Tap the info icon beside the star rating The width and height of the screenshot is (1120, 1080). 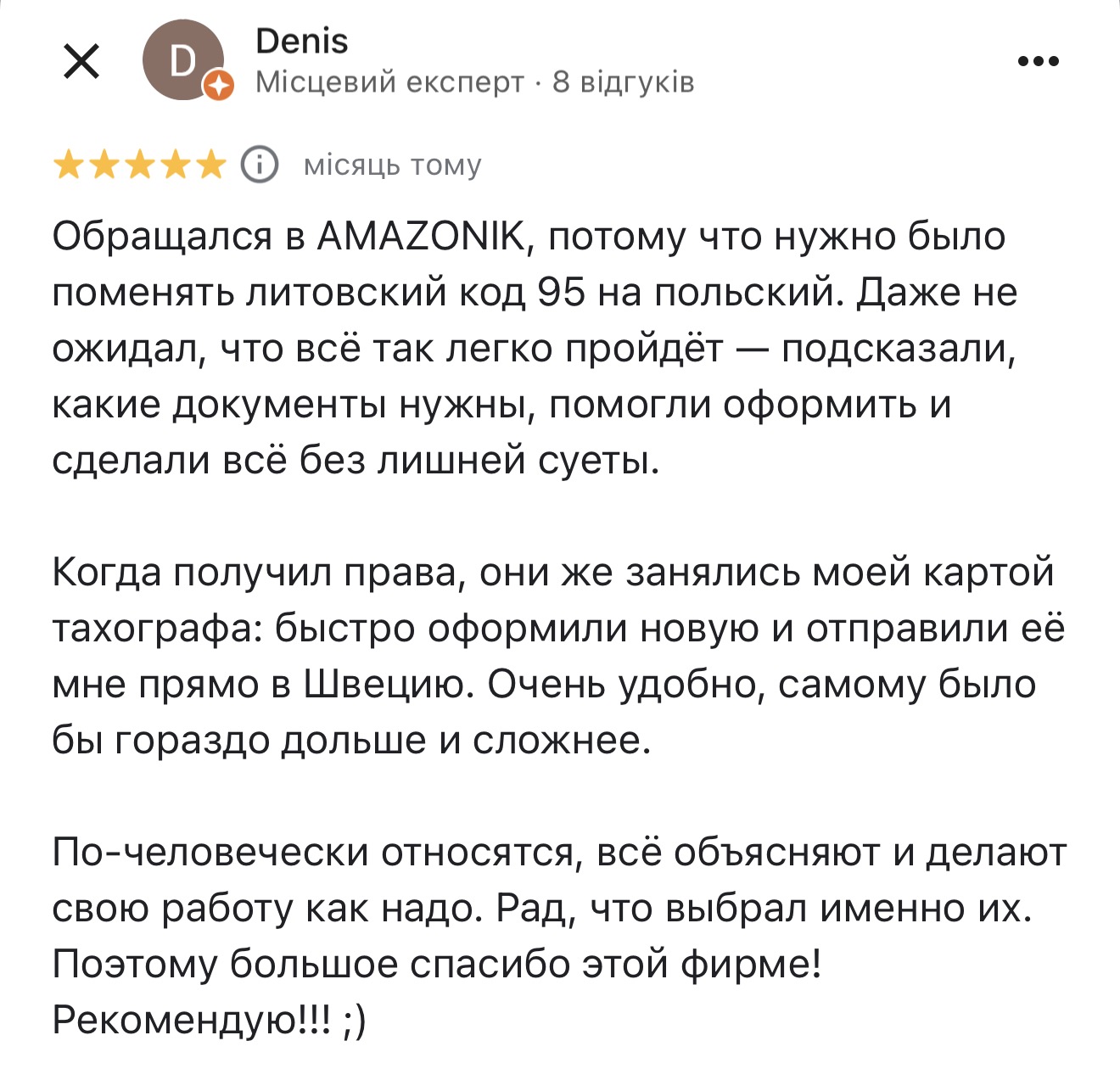260,165
